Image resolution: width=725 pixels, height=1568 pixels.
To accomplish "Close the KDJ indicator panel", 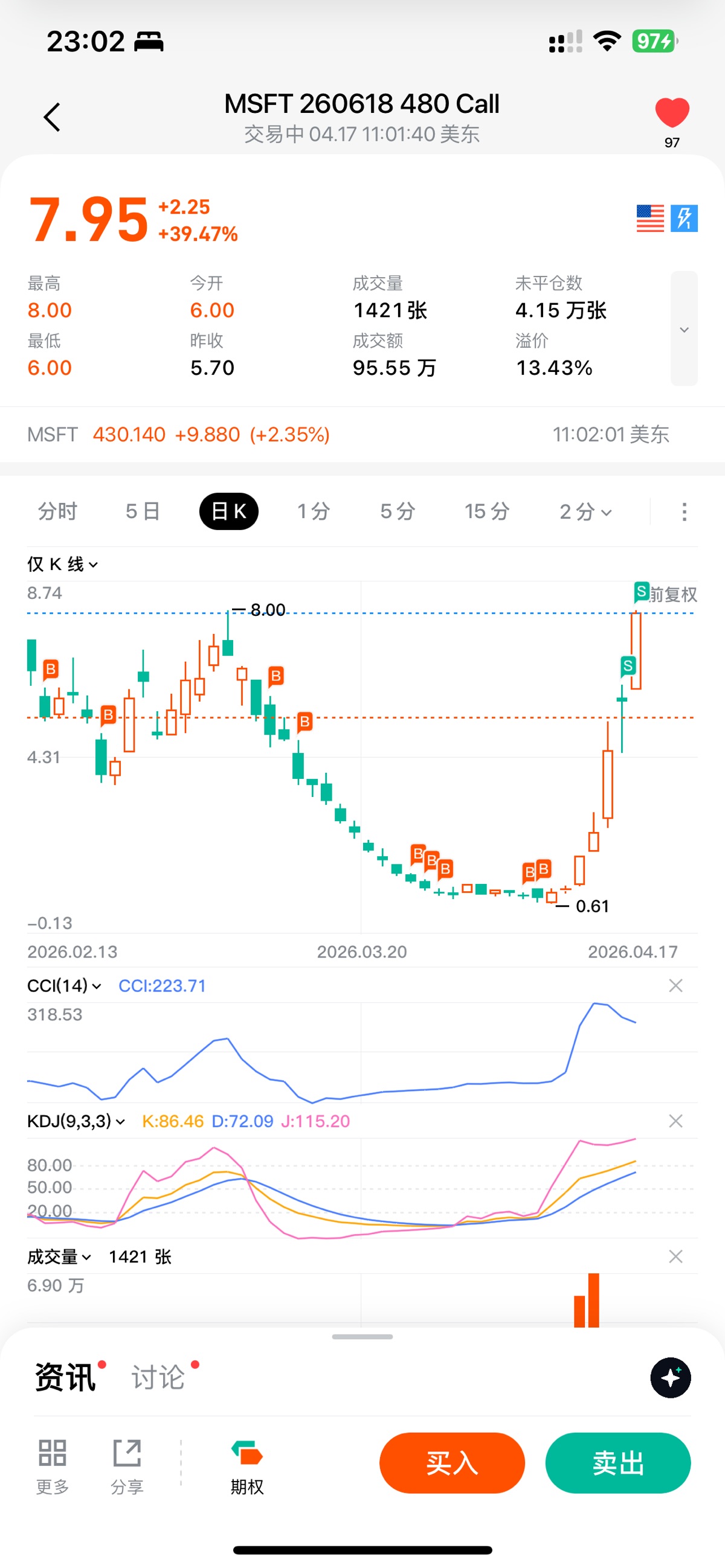I will point(675,1121).
